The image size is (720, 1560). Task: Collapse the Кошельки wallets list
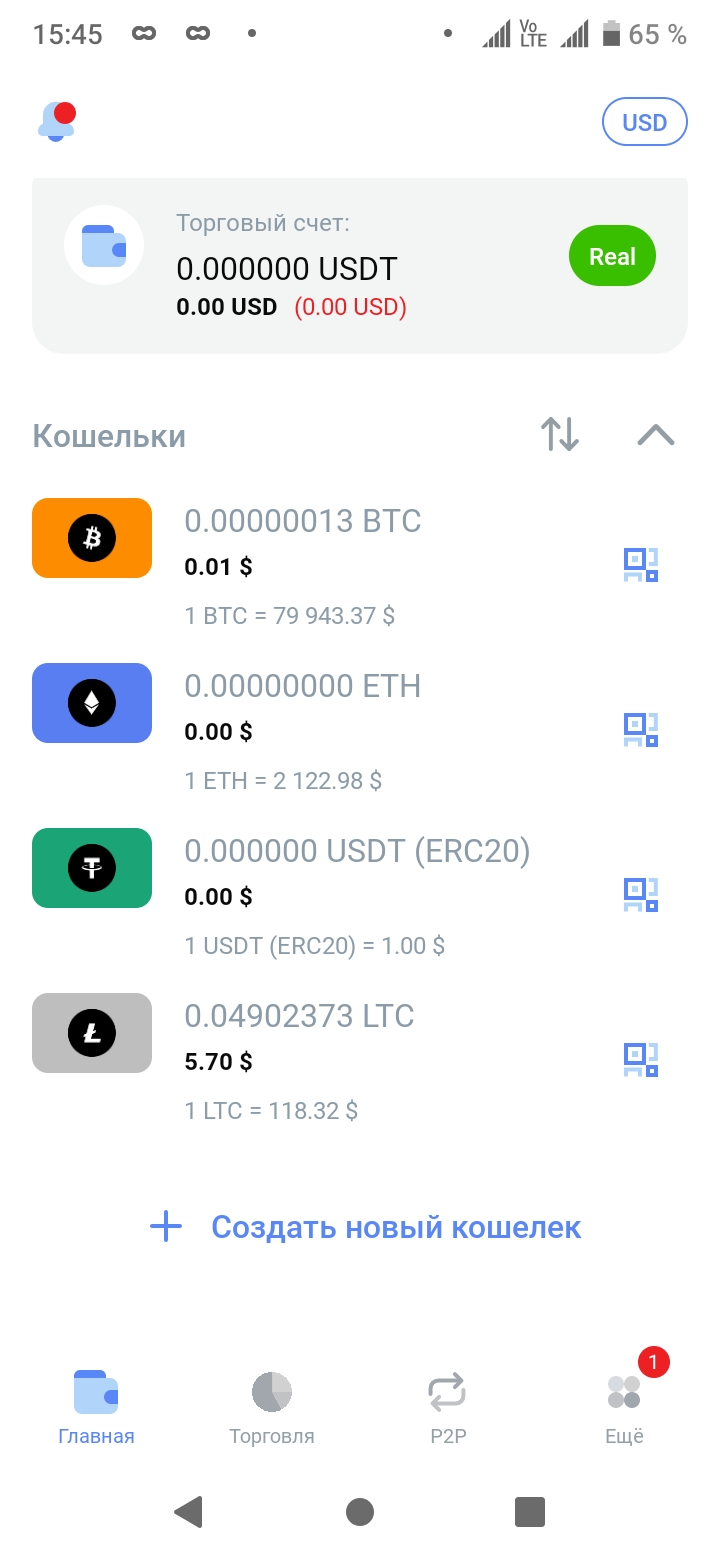click(x=656, y=435)
